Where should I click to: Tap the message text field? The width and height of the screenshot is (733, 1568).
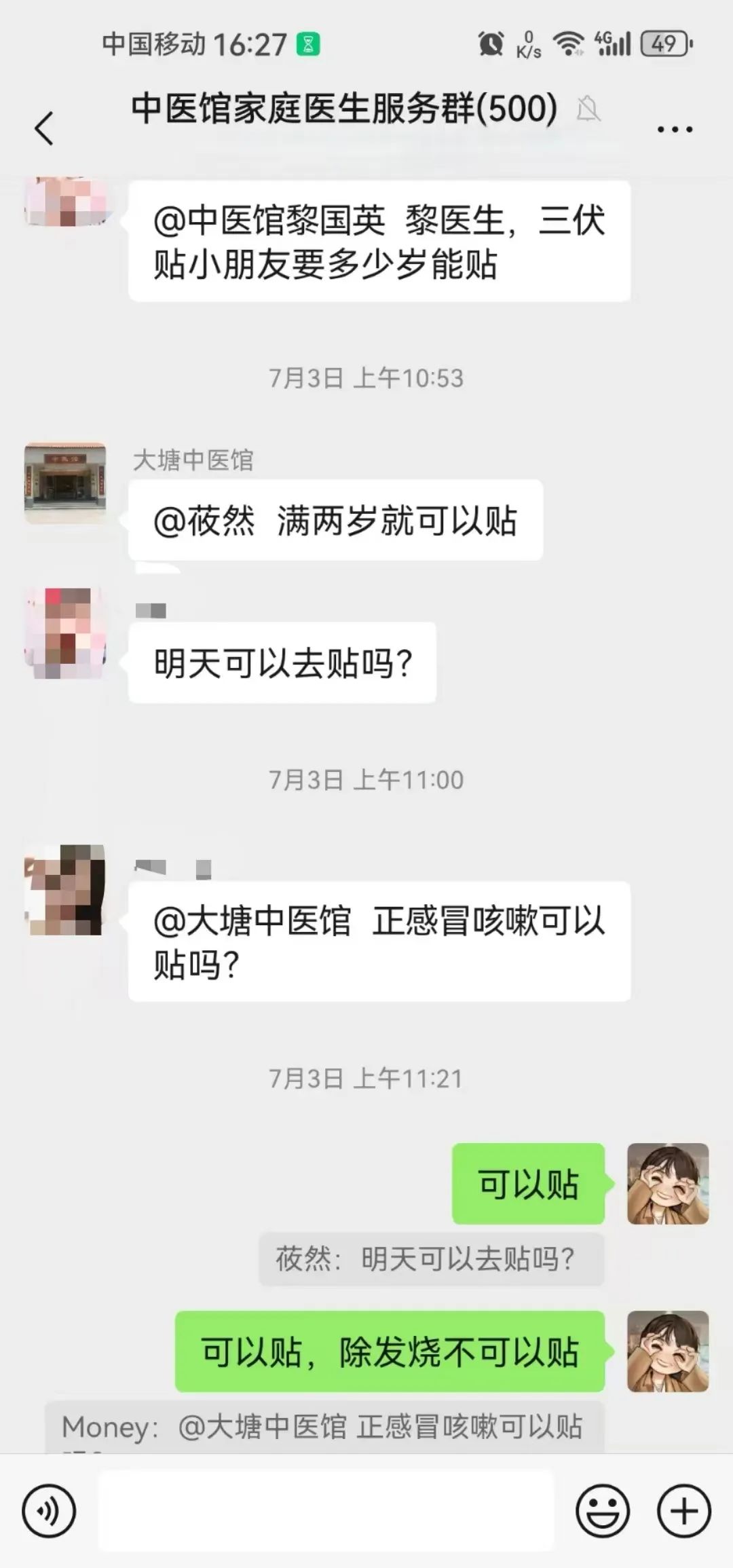326,1511
